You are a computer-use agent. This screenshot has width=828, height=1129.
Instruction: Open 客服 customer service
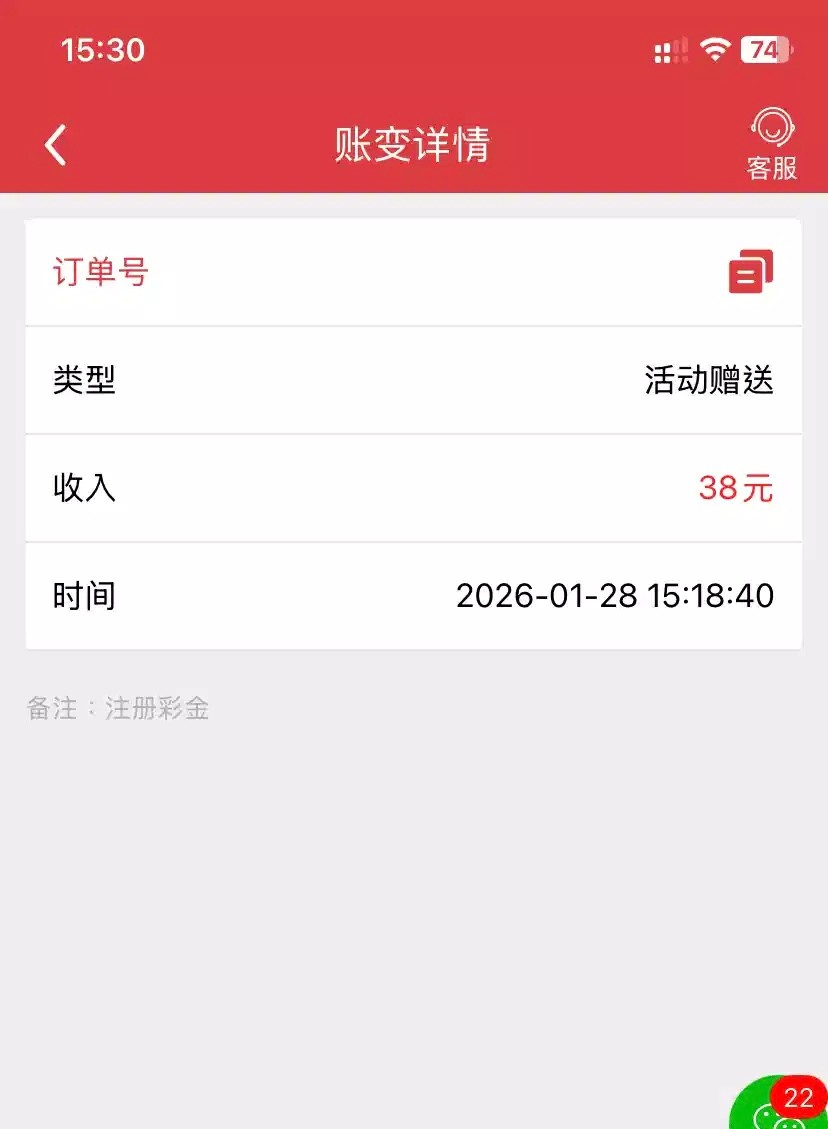[x=771, y=145]
